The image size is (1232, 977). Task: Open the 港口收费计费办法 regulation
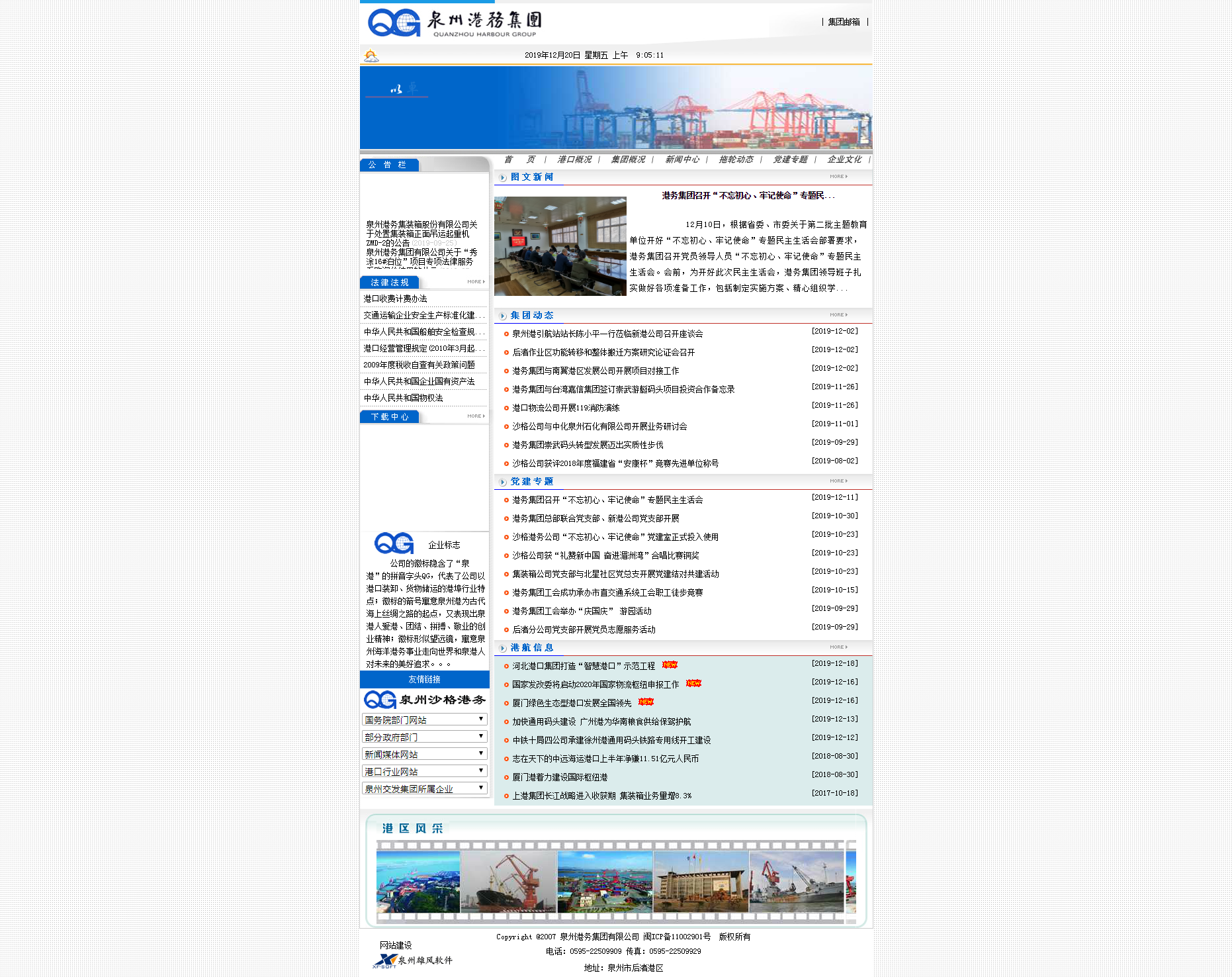tap(395, 299)
